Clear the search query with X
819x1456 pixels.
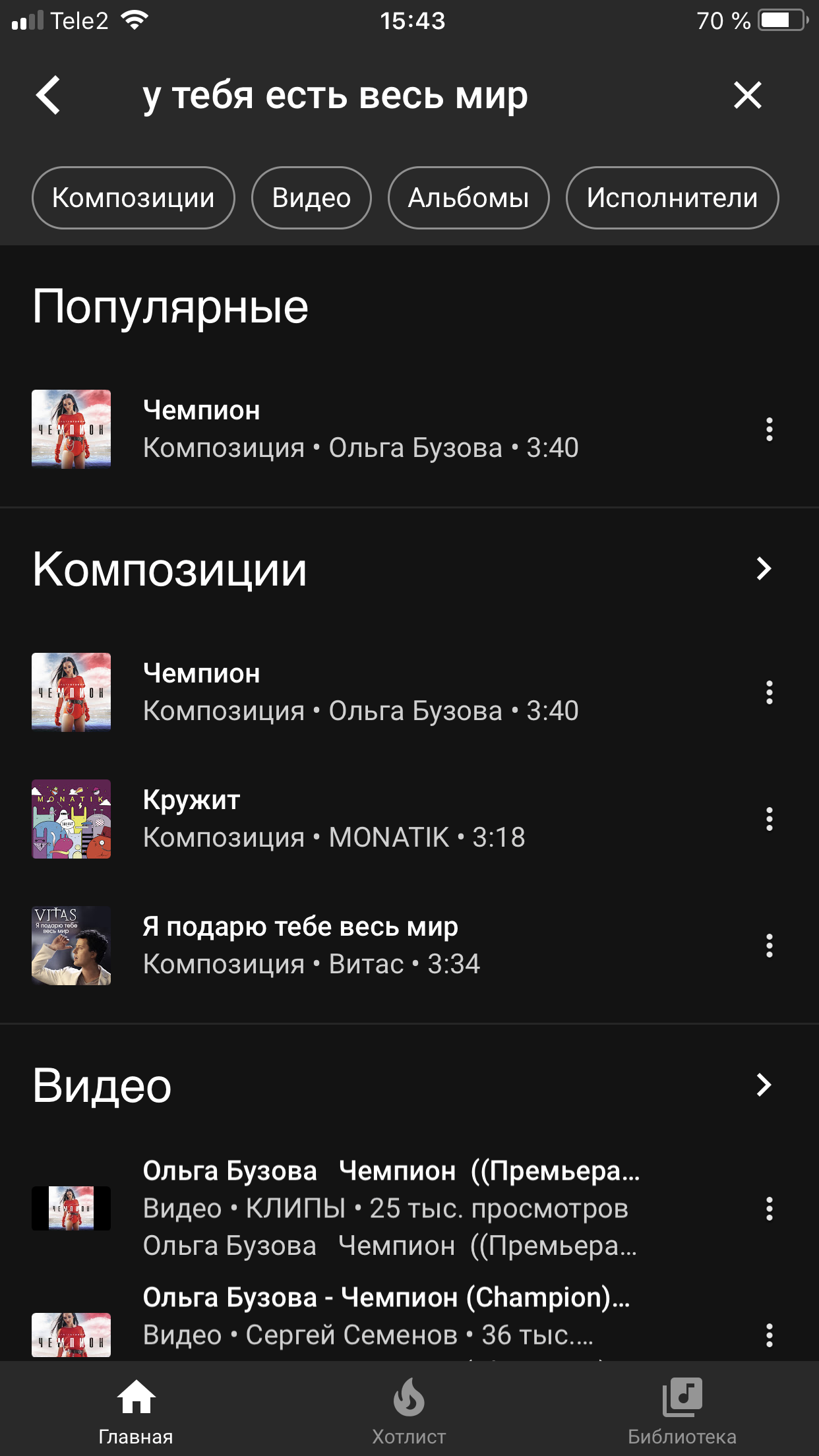(748, 96)
